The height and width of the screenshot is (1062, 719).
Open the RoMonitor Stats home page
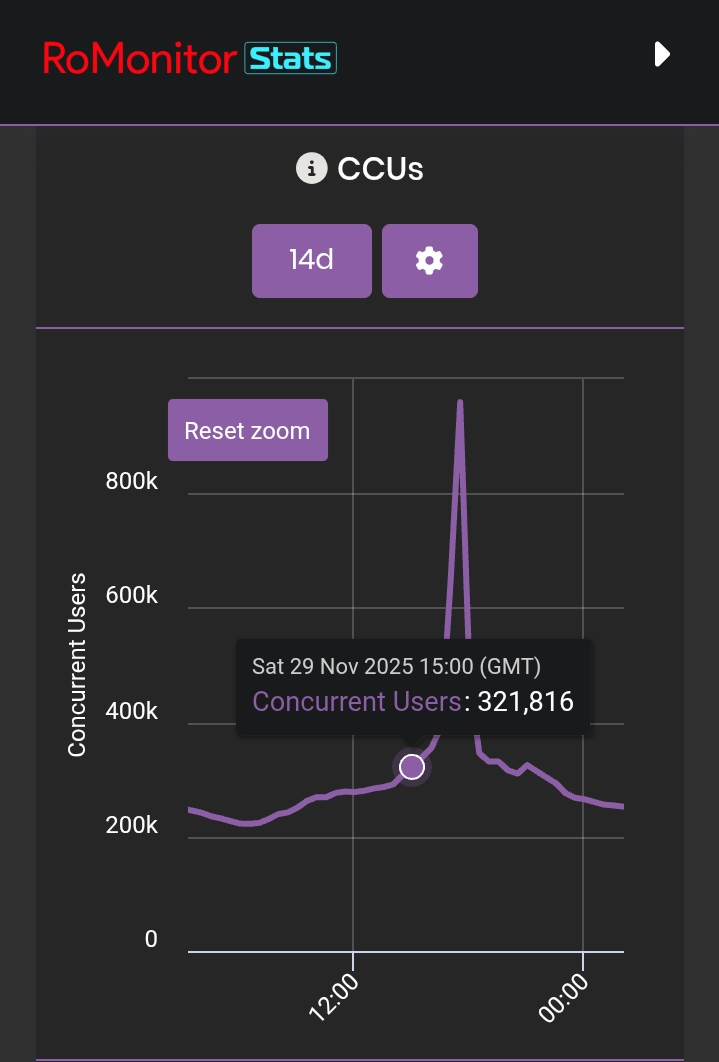tap(190, 58)
